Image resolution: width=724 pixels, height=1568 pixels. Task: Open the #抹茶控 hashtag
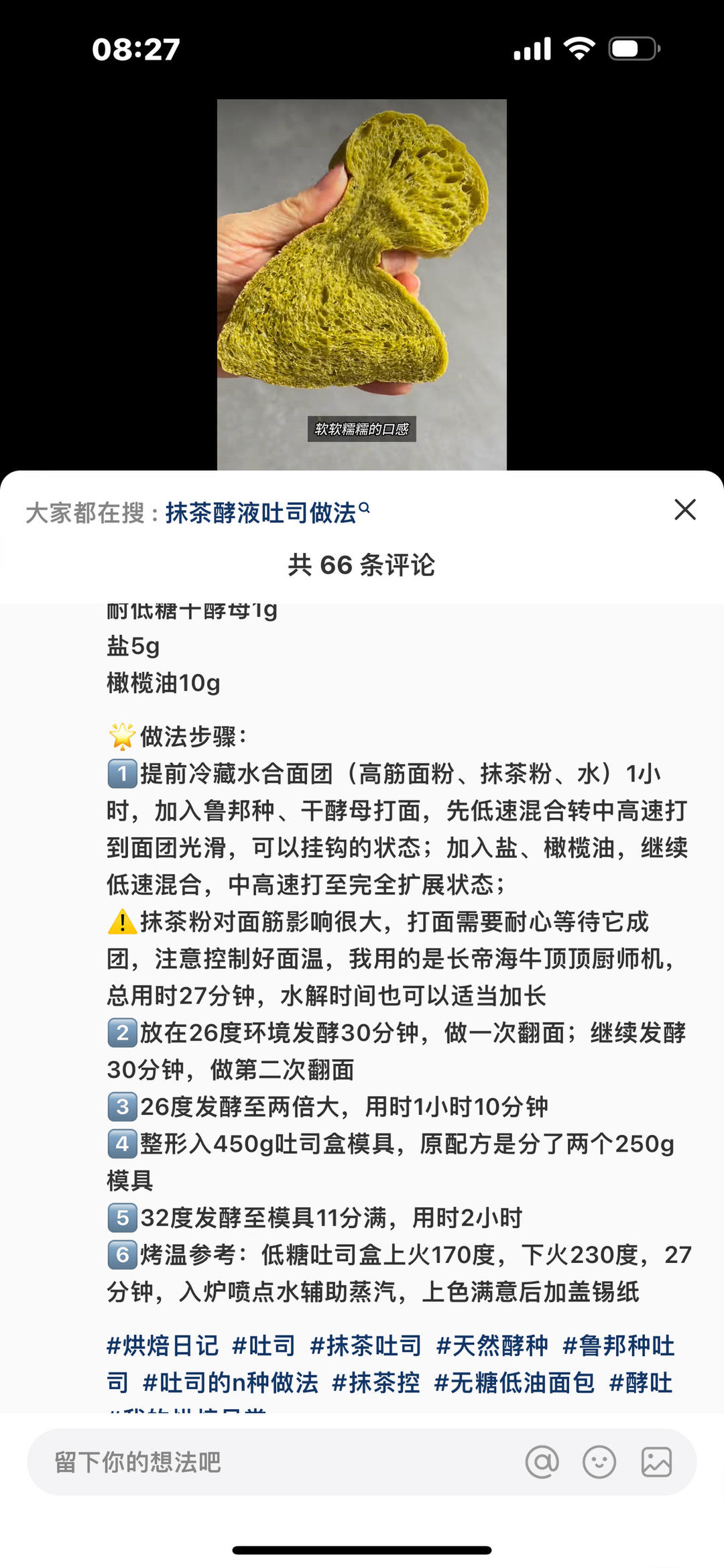point(376,1382)
